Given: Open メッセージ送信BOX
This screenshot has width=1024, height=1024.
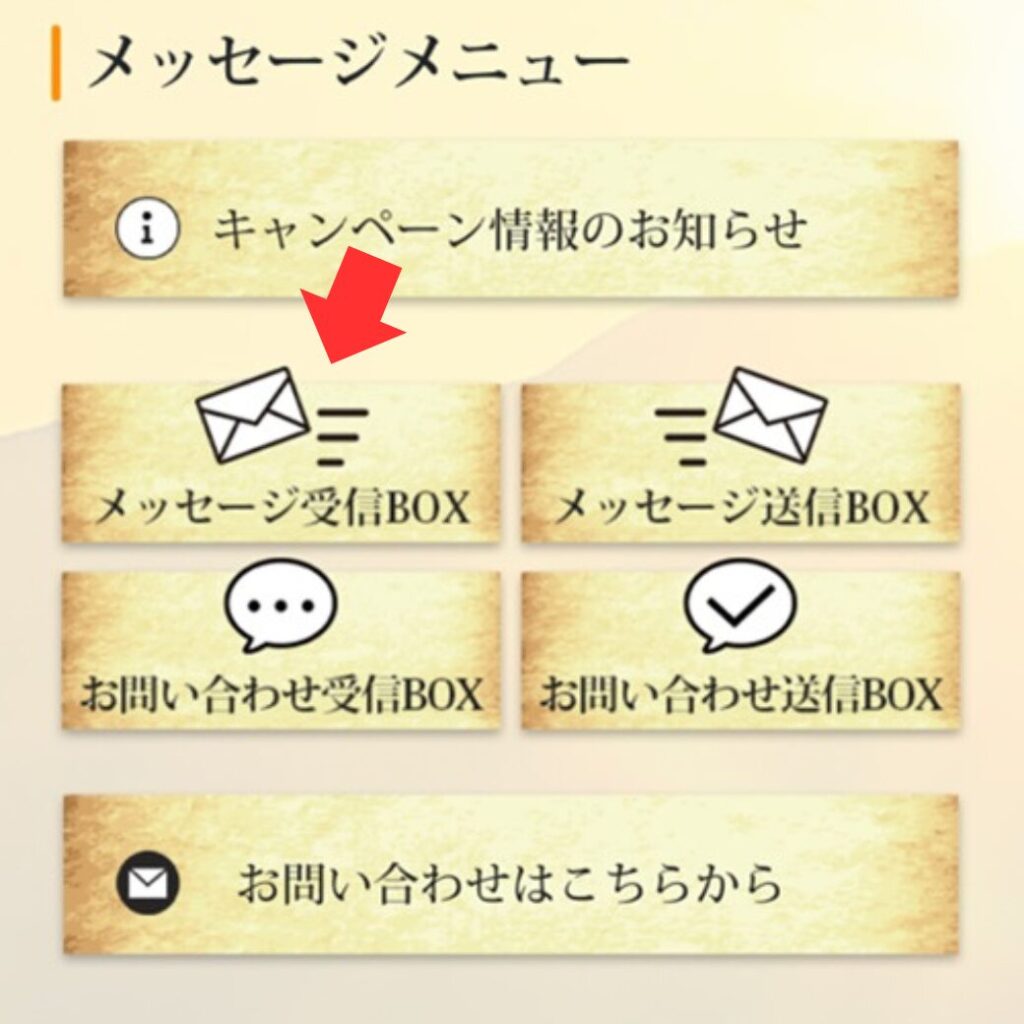Looking at the screenshot, I should click(x=741, y=463).
